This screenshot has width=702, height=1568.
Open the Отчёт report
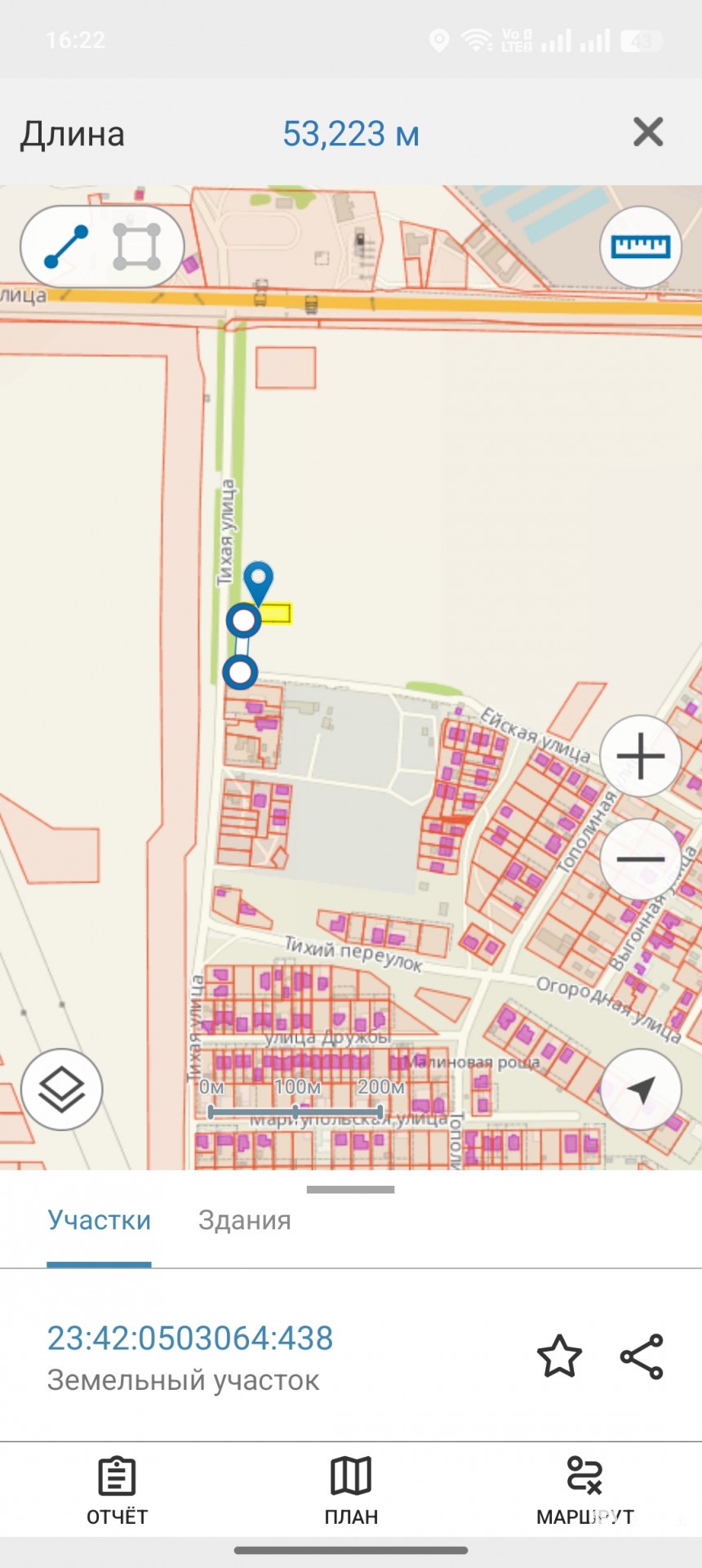117,1490
